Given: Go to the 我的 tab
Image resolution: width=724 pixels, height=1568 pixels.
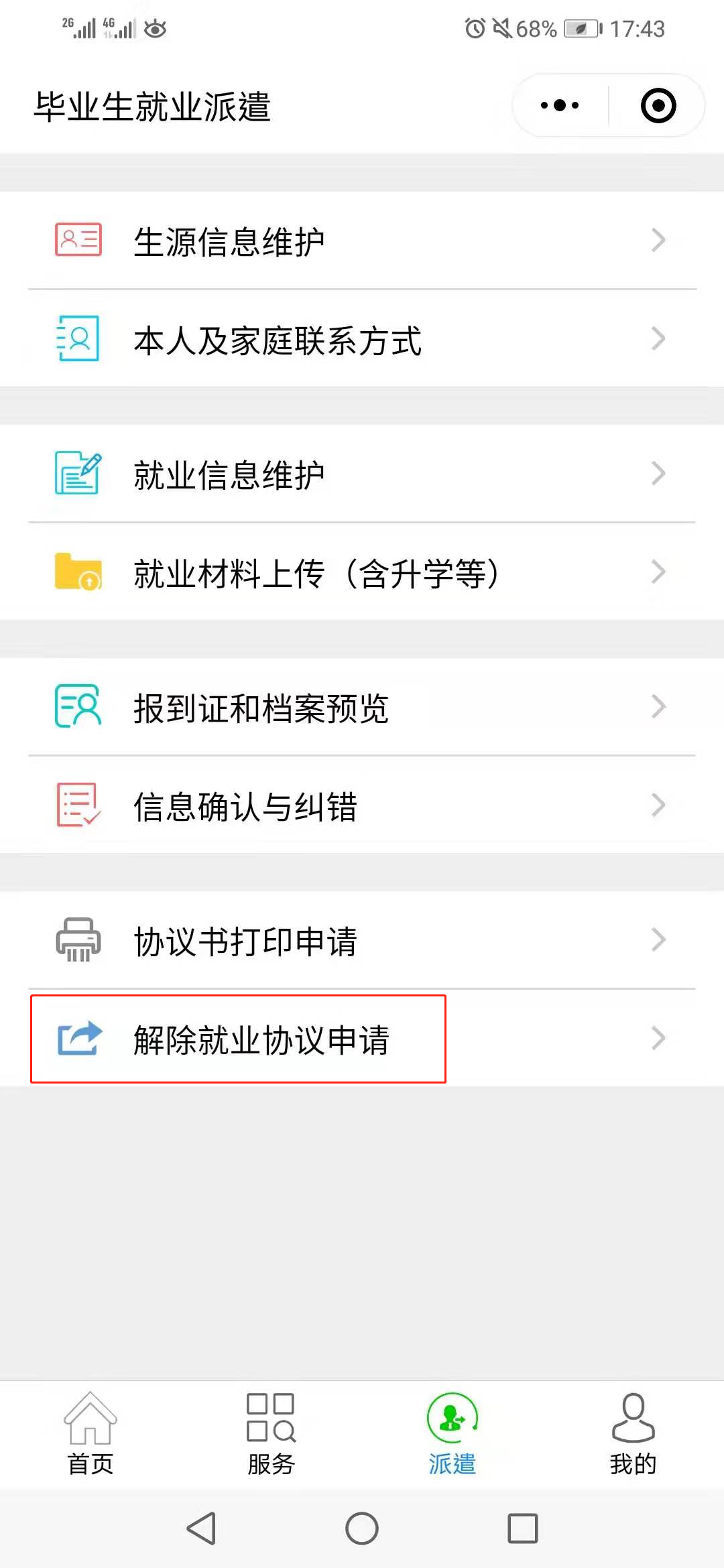Looking at the screenshot, I should click(633, 1435).
